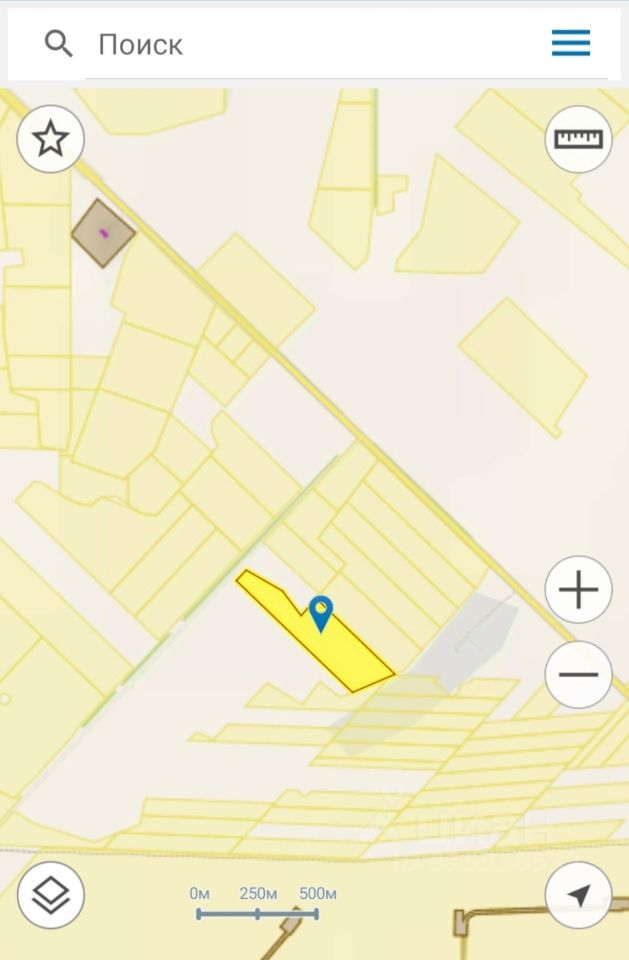Center map on my location
Viewport: 629px width, 960px height.
point(578,894)
